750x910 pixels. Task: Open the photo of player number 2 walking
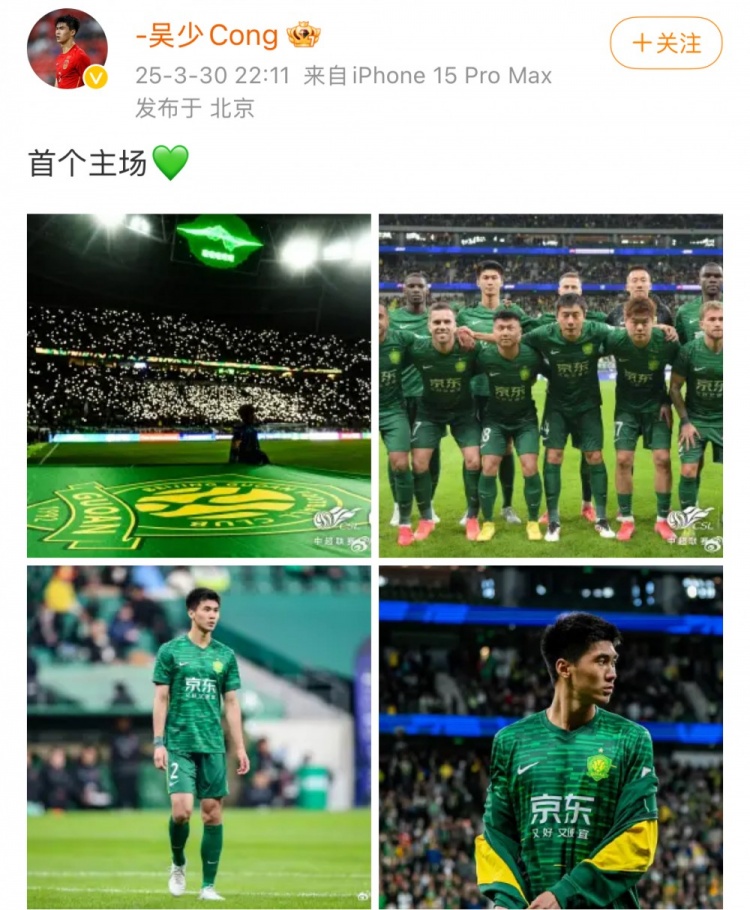pyautogui.click(x=195, y=735)
